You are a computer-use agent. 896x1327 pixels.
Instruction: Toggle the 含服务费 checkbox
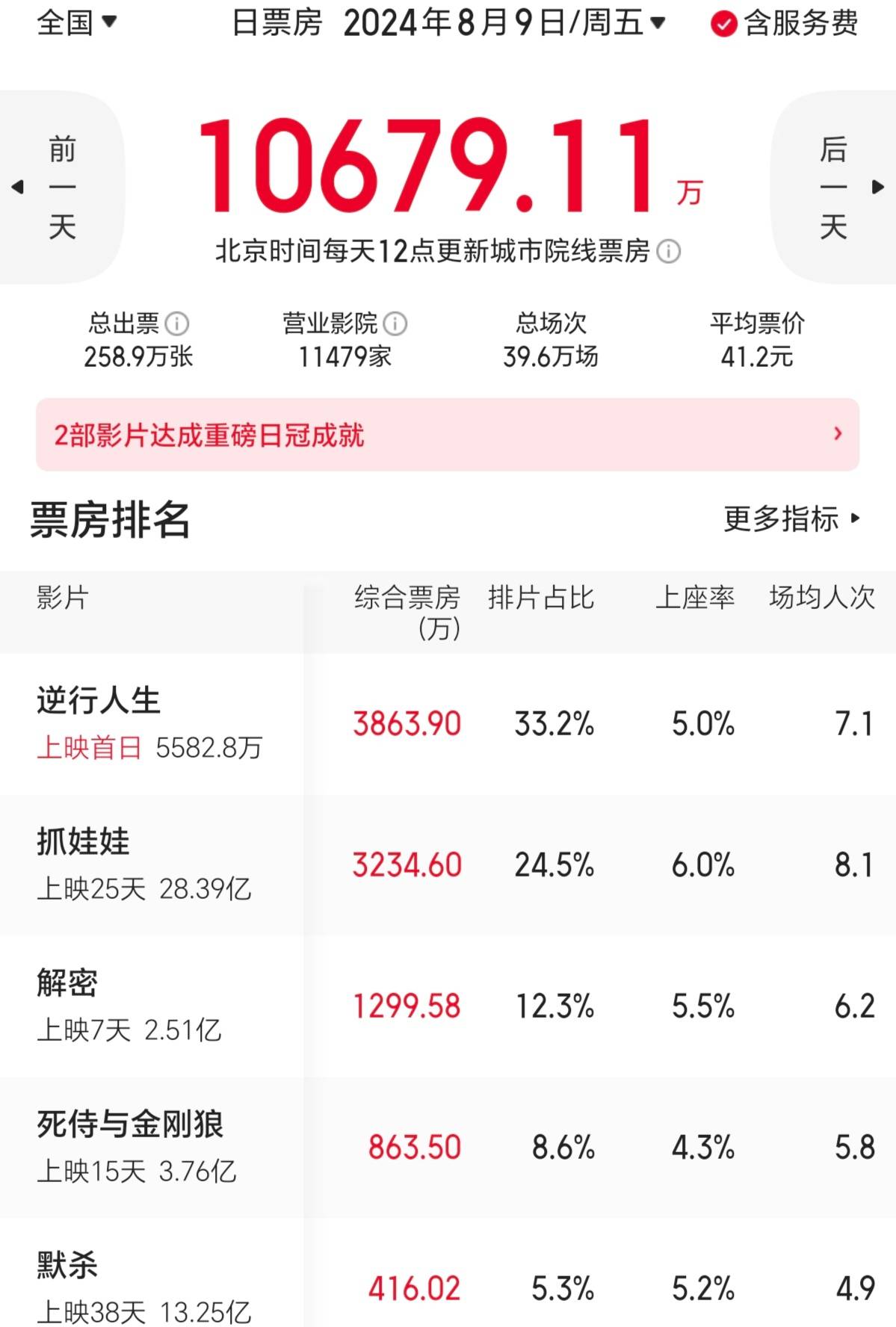(x=723, y=24)
